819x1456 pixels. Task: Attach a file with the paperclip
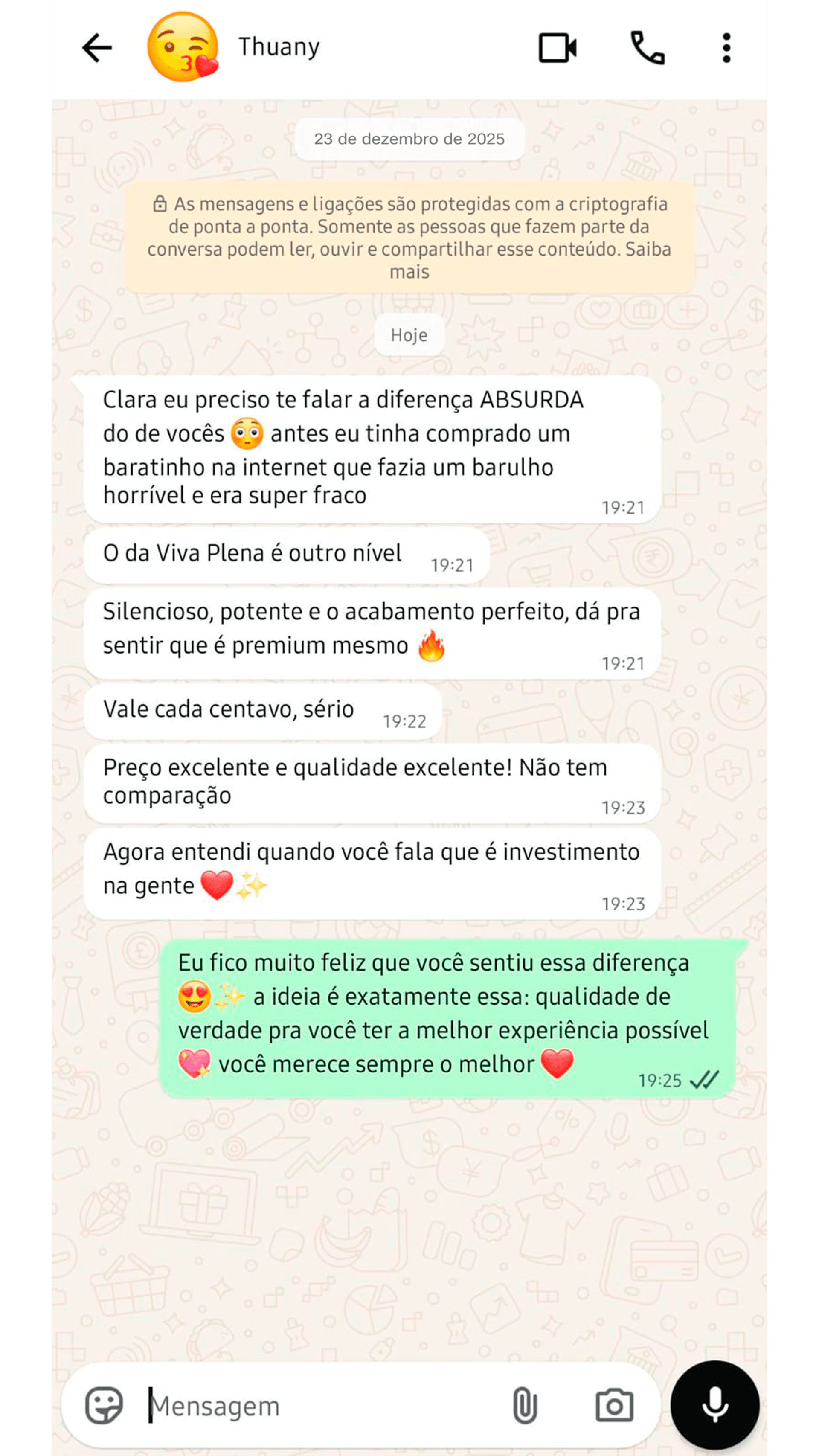(x=525, y=1406)
